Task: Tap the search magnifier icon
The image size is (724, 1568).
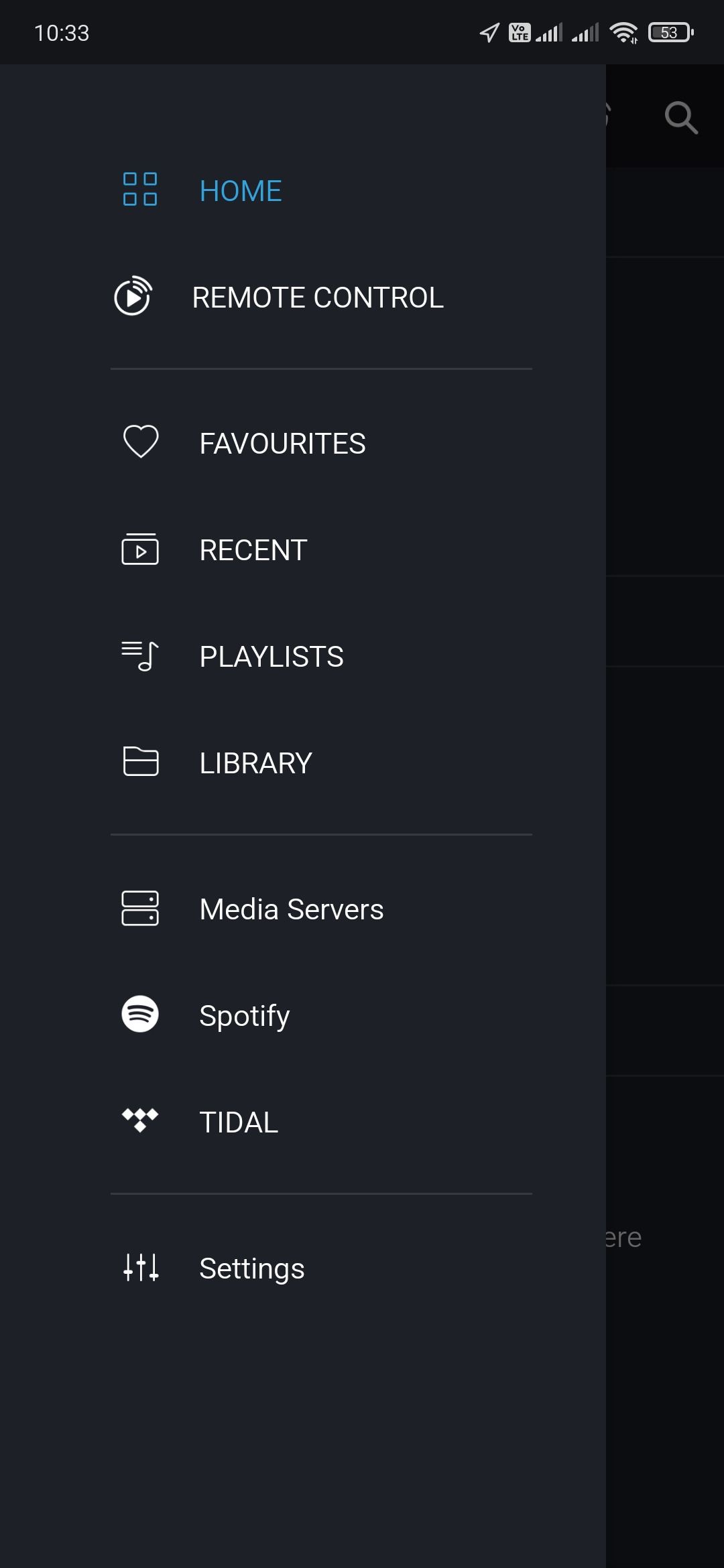Action: 680,118
